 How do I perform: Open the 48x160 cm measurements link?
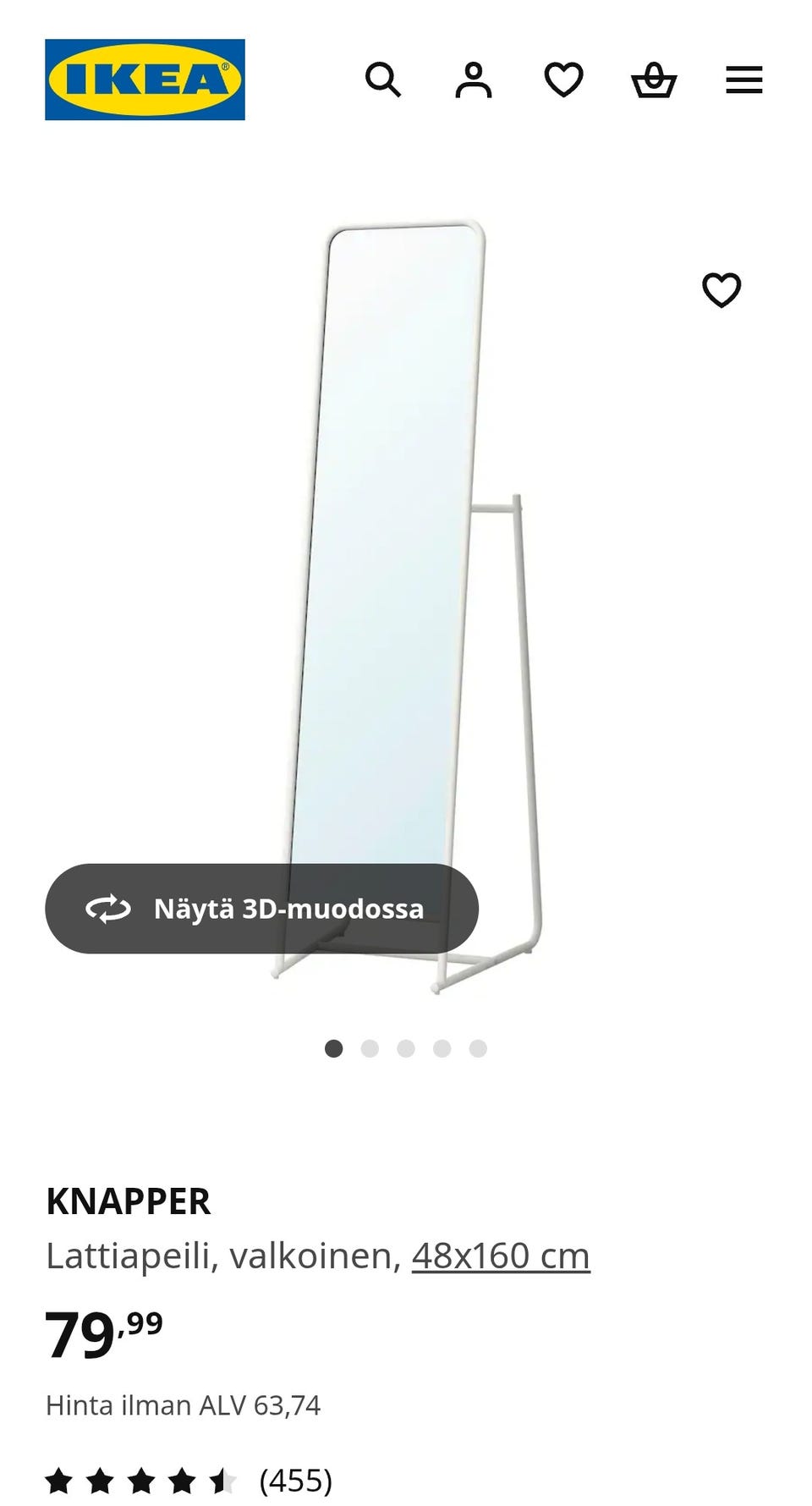coord(501,1256)
